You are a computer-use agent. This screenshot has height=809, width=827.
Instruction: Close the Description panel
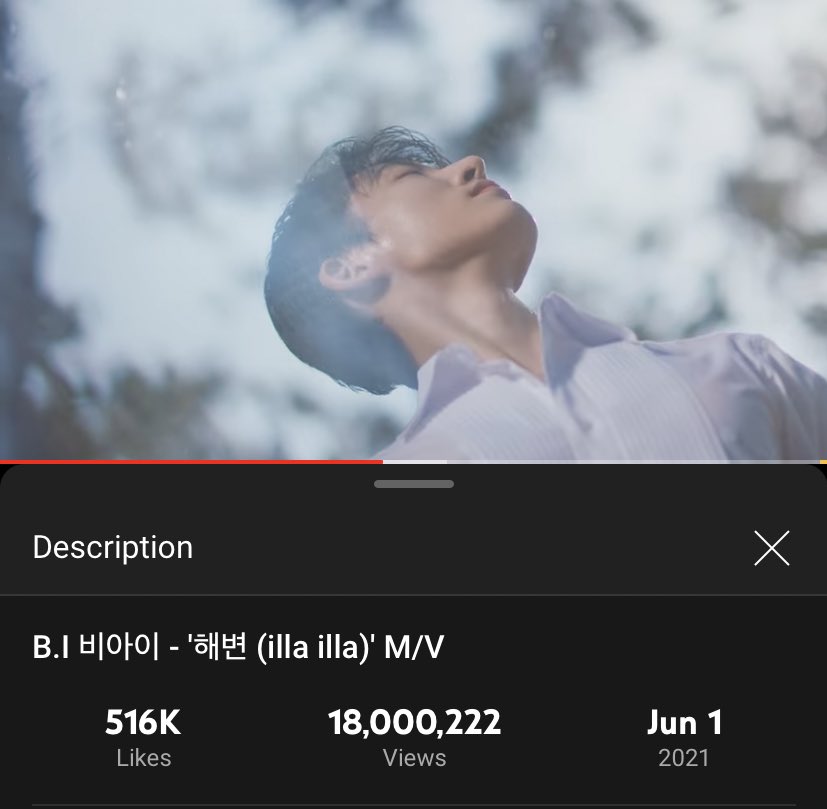pos(771,548)
